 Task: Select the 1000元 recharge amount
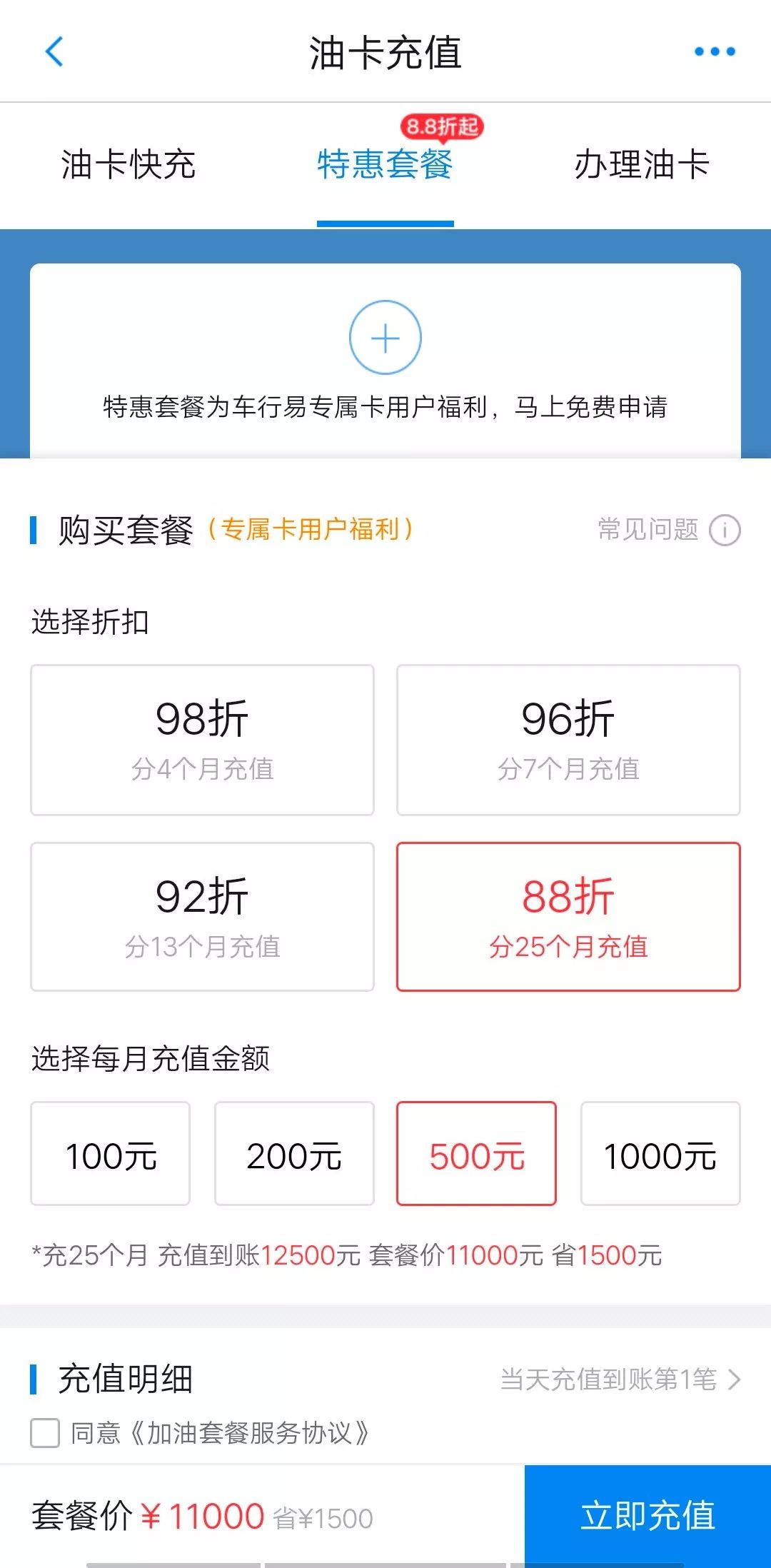660,1153
